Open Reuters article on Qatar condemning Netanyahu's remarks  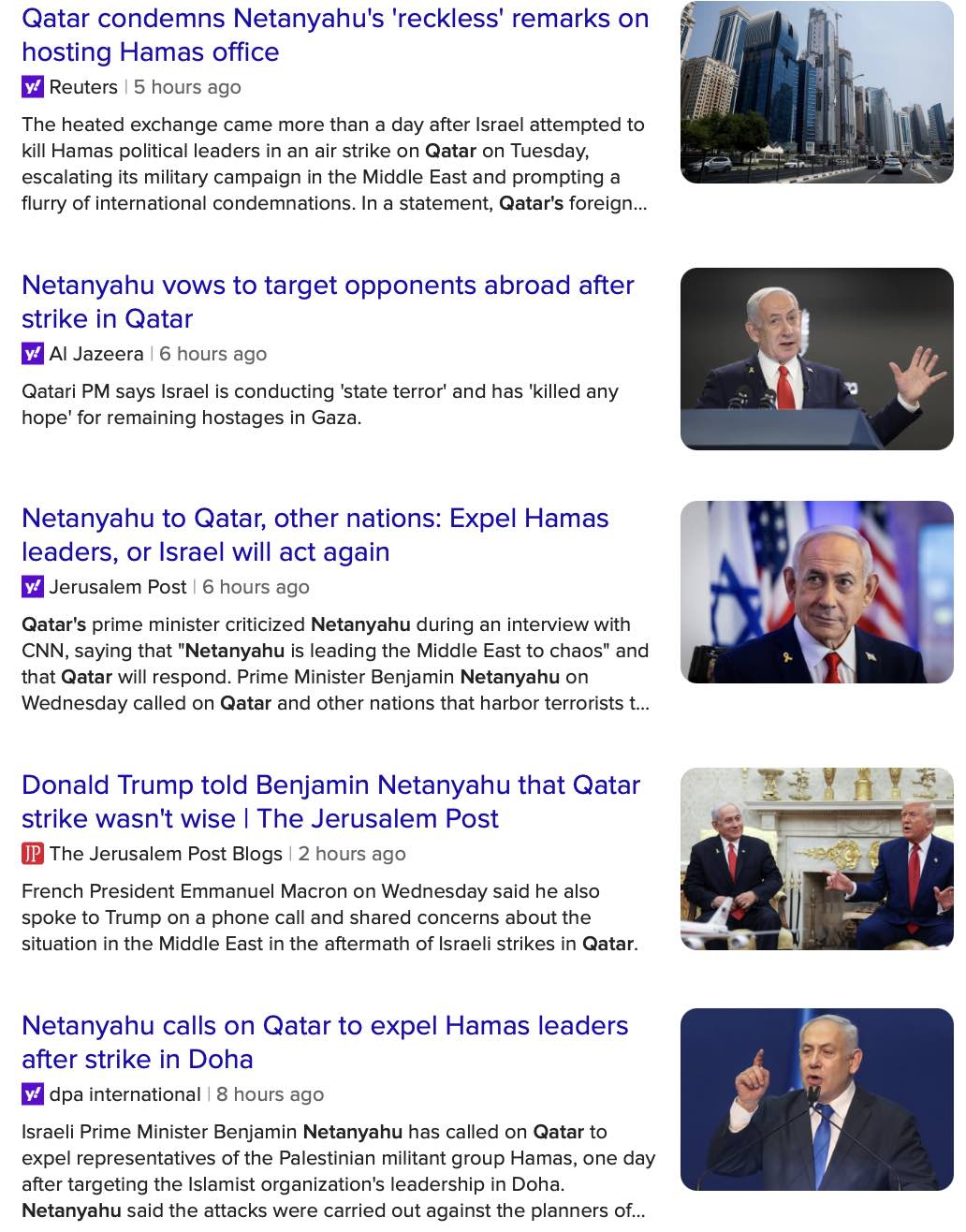pos(335,35)
